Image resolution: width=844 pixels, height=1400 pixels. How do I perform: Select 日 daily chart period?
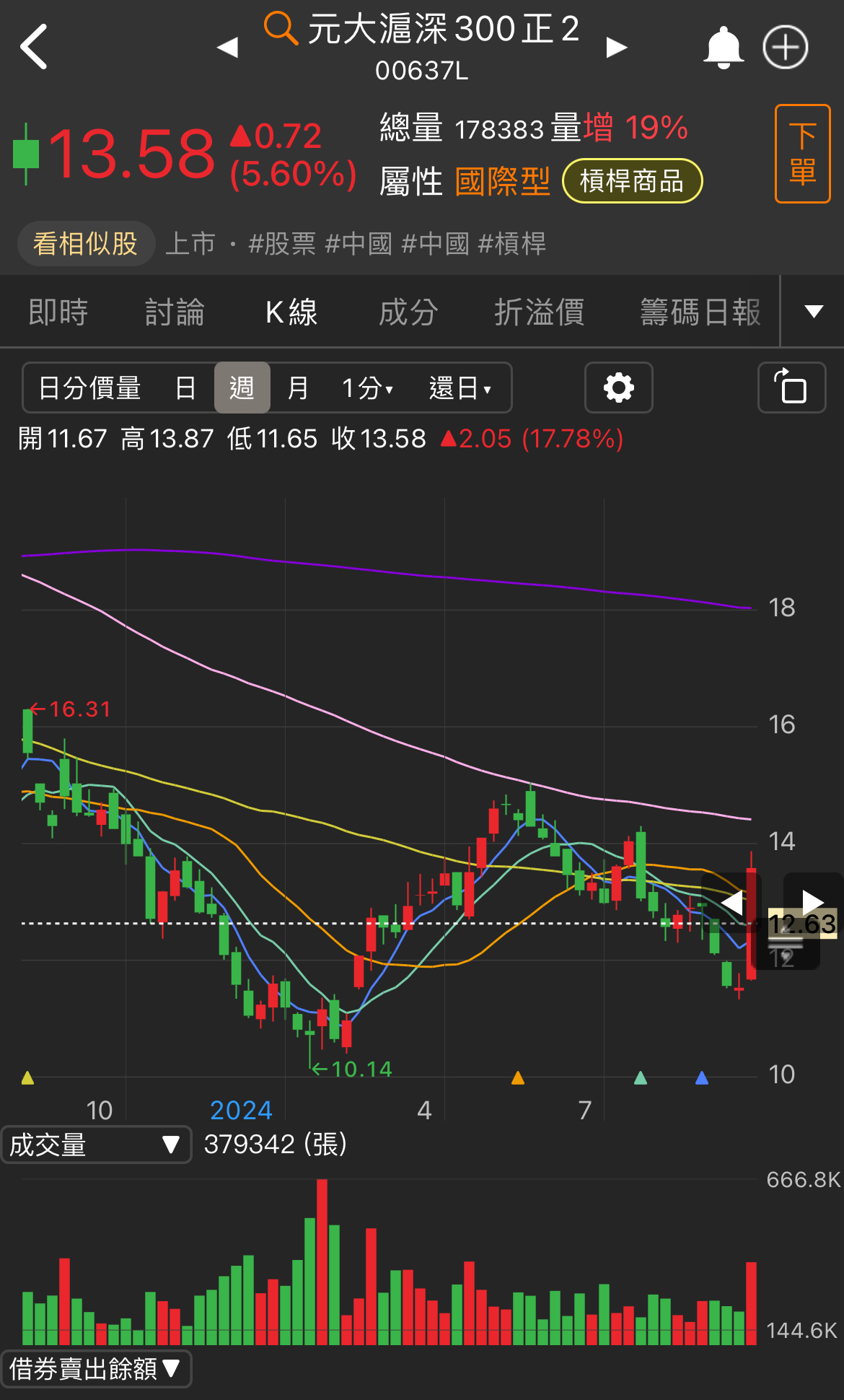point(185,388)
